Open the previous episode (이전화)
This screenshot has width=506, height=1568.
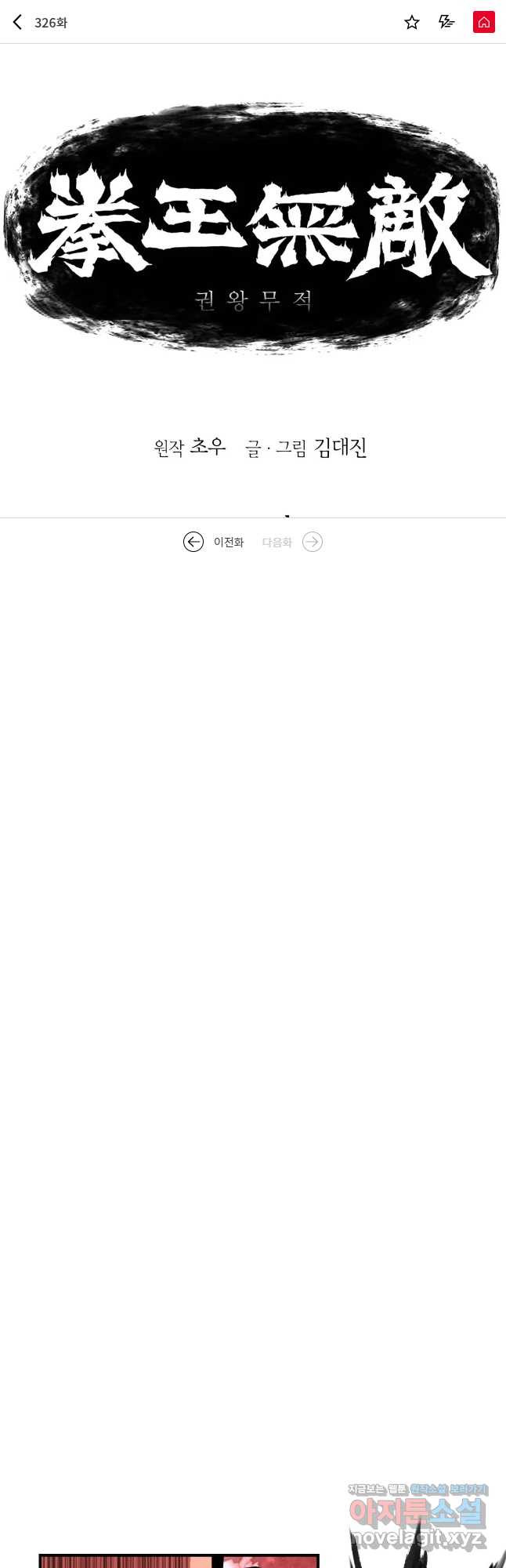(214, 542)
